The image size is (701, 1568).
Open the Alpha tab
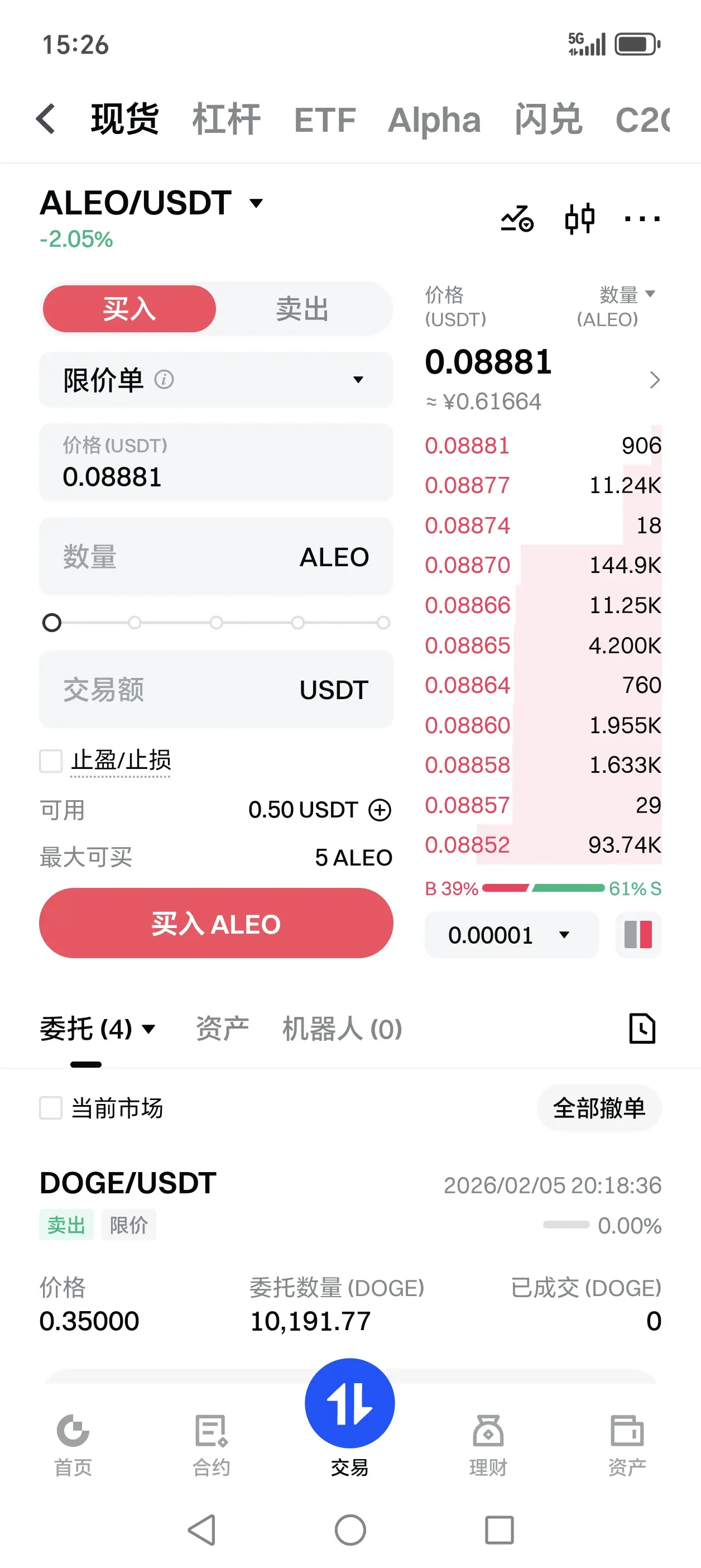coord(434,119)
